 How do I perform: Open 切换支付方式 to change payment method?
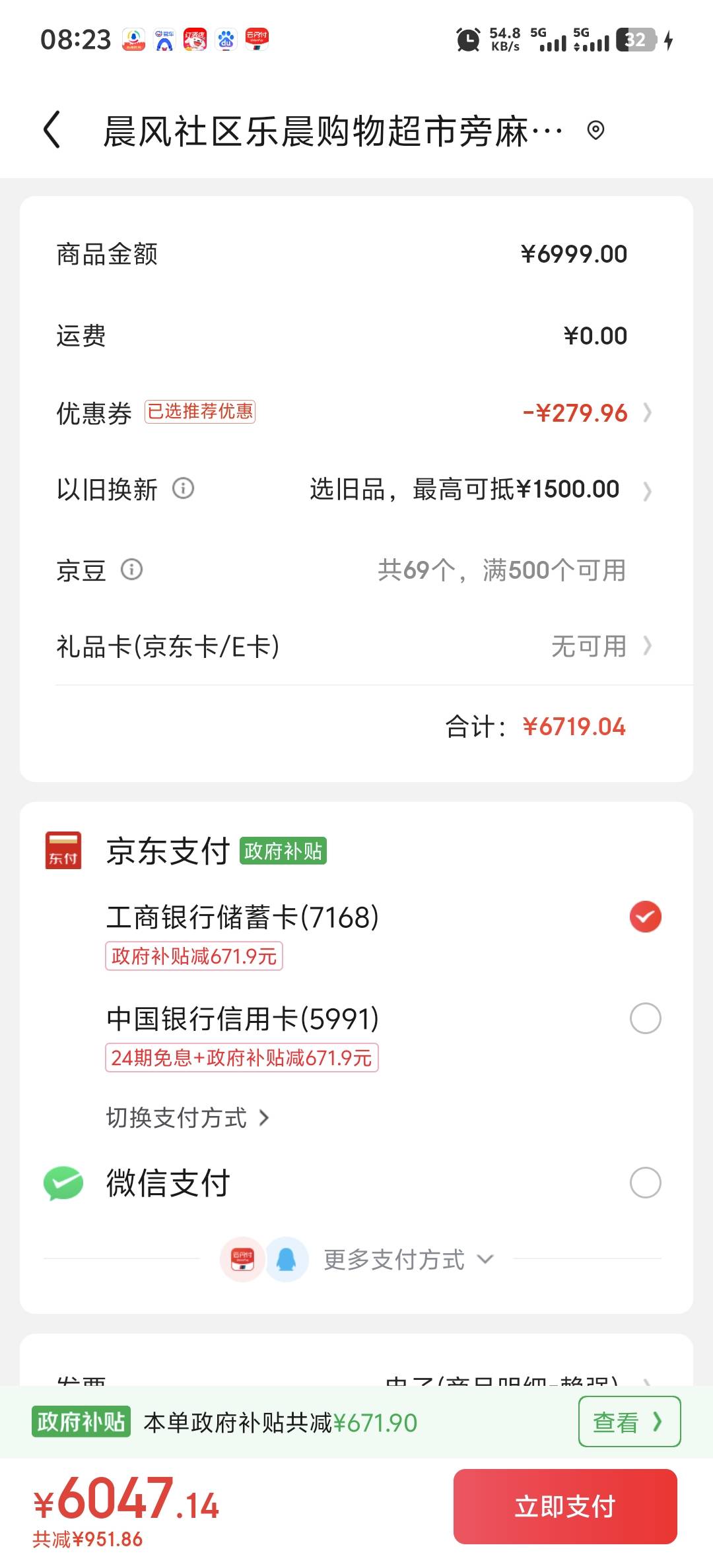(188, 1117)
